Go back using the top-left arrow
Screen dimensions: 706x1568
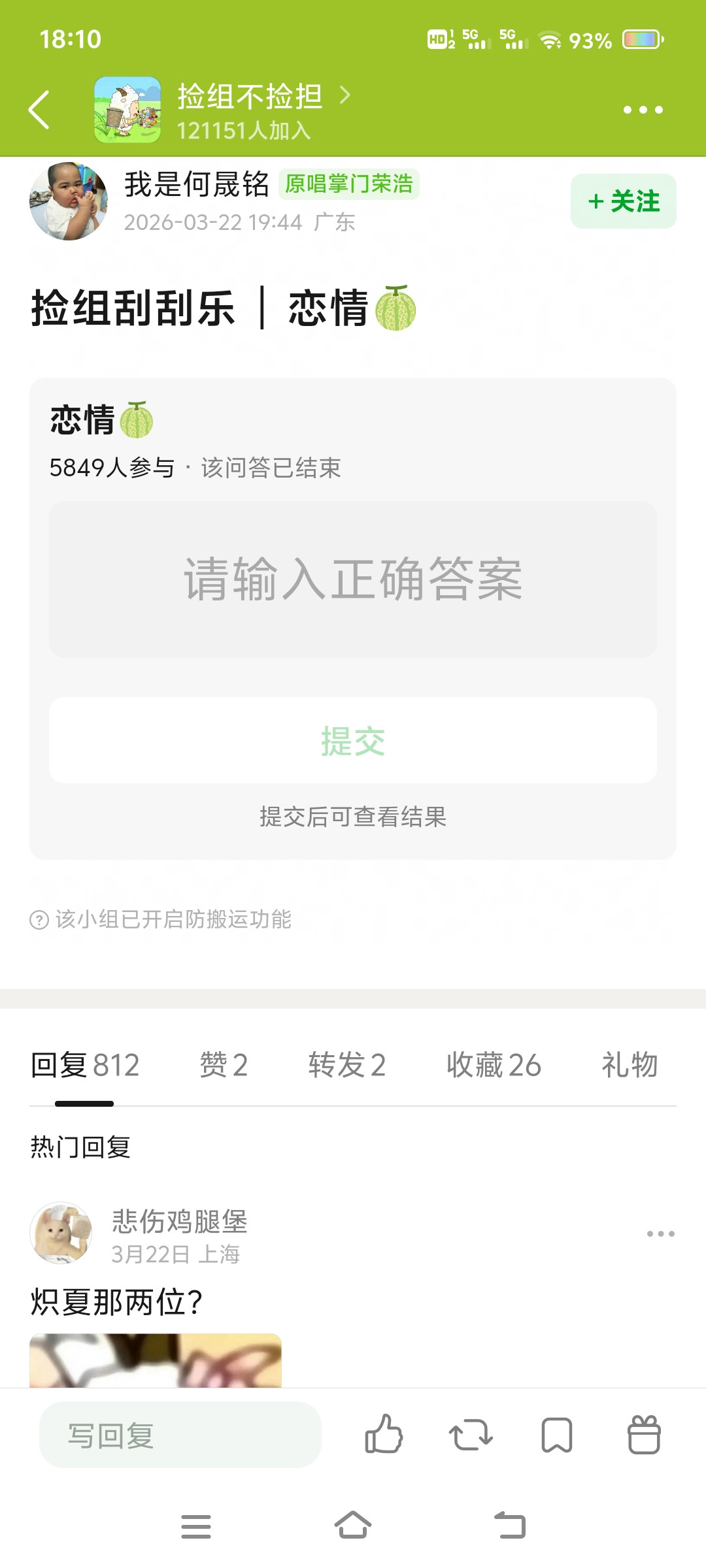coord(39,110)
